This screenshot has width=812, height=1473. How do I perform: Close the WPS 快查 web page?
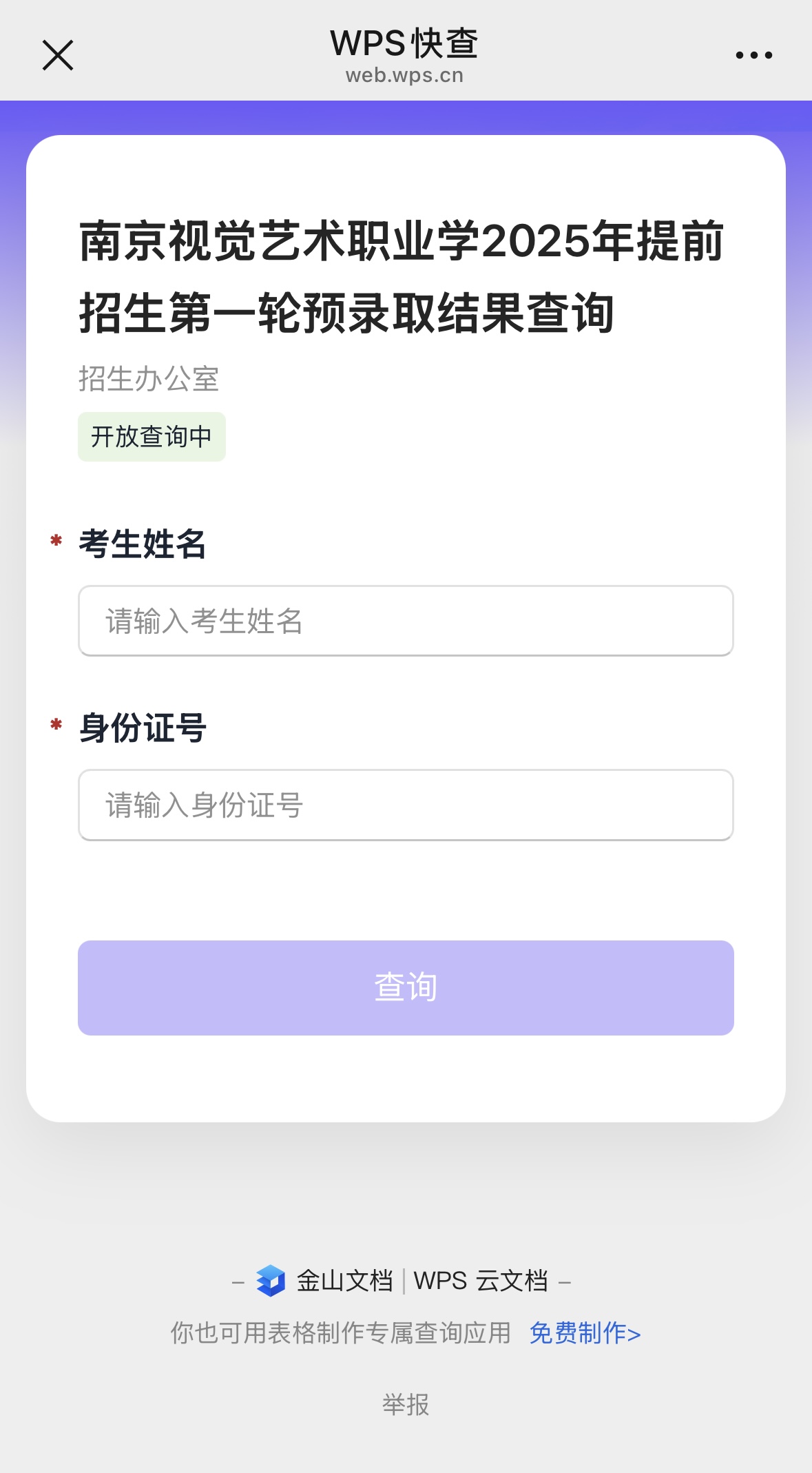coord(58,55)
